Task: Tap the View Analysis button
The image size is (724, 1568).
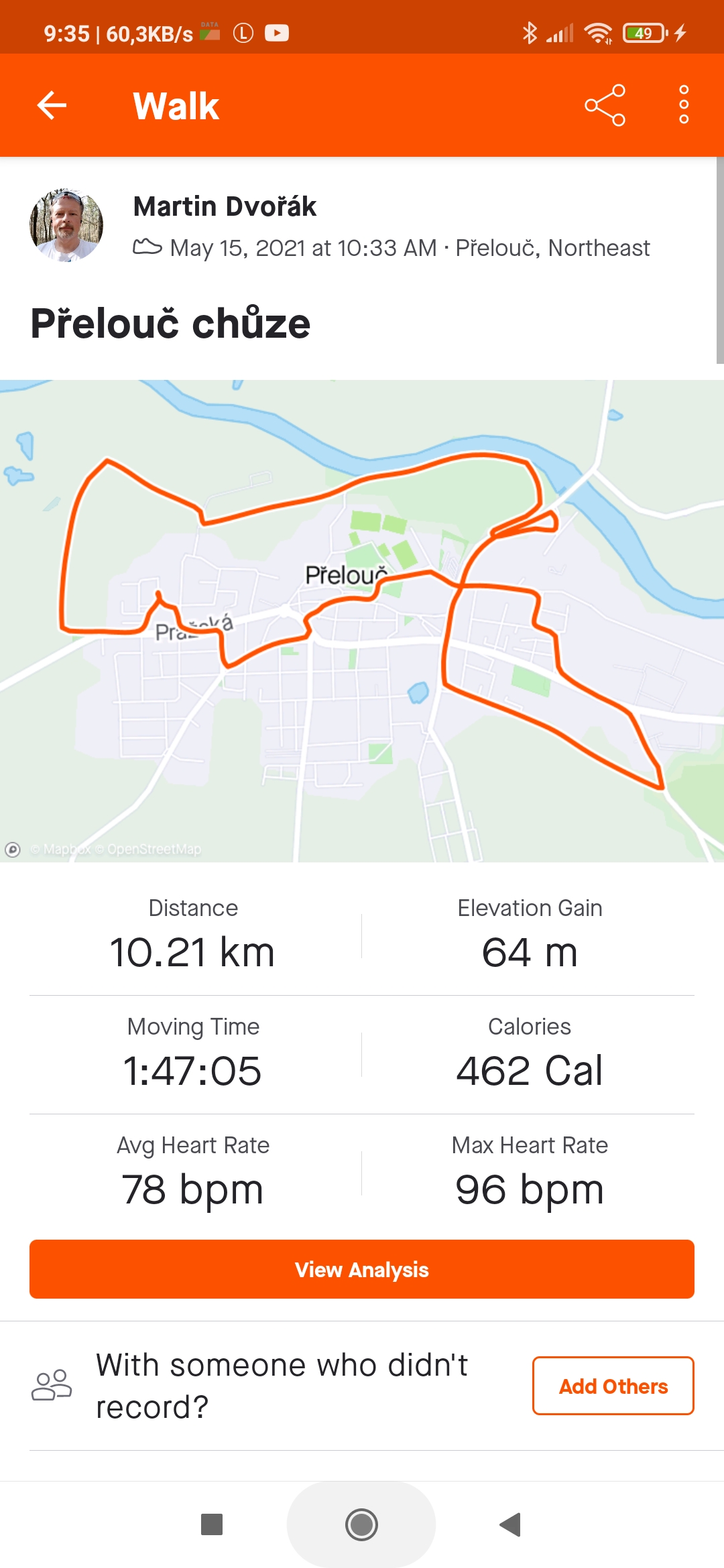Action: [362, 1269]
